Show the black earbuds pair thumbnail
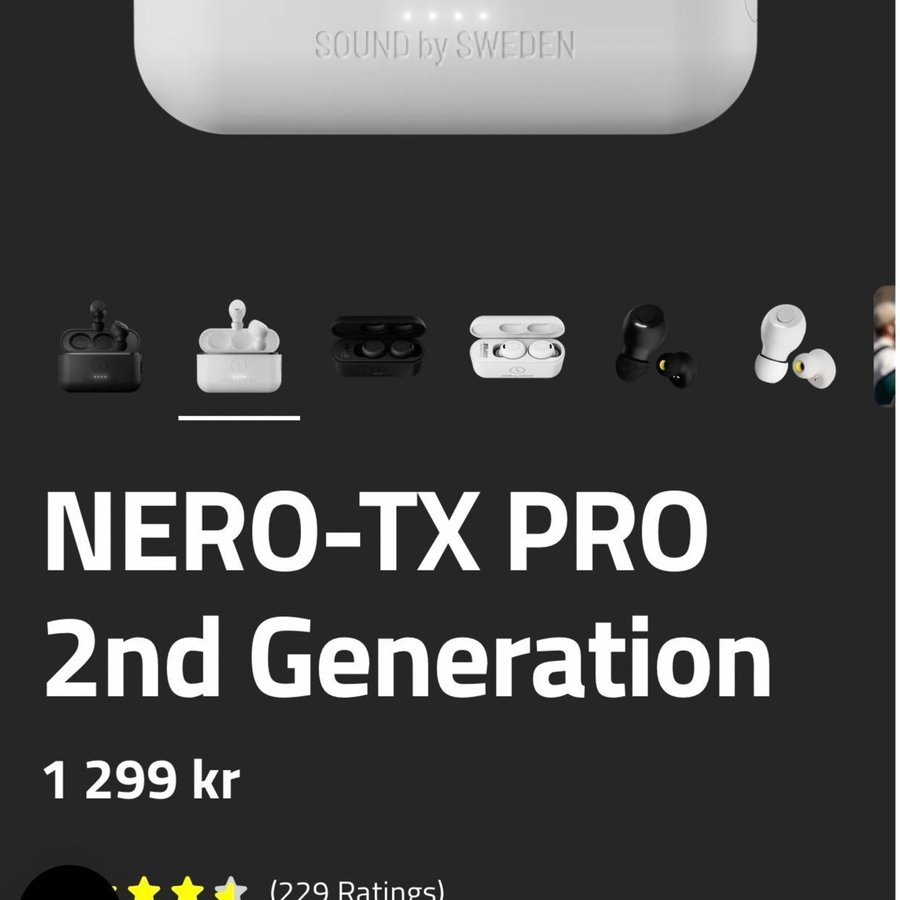The image size is (900, 900). 656,346
